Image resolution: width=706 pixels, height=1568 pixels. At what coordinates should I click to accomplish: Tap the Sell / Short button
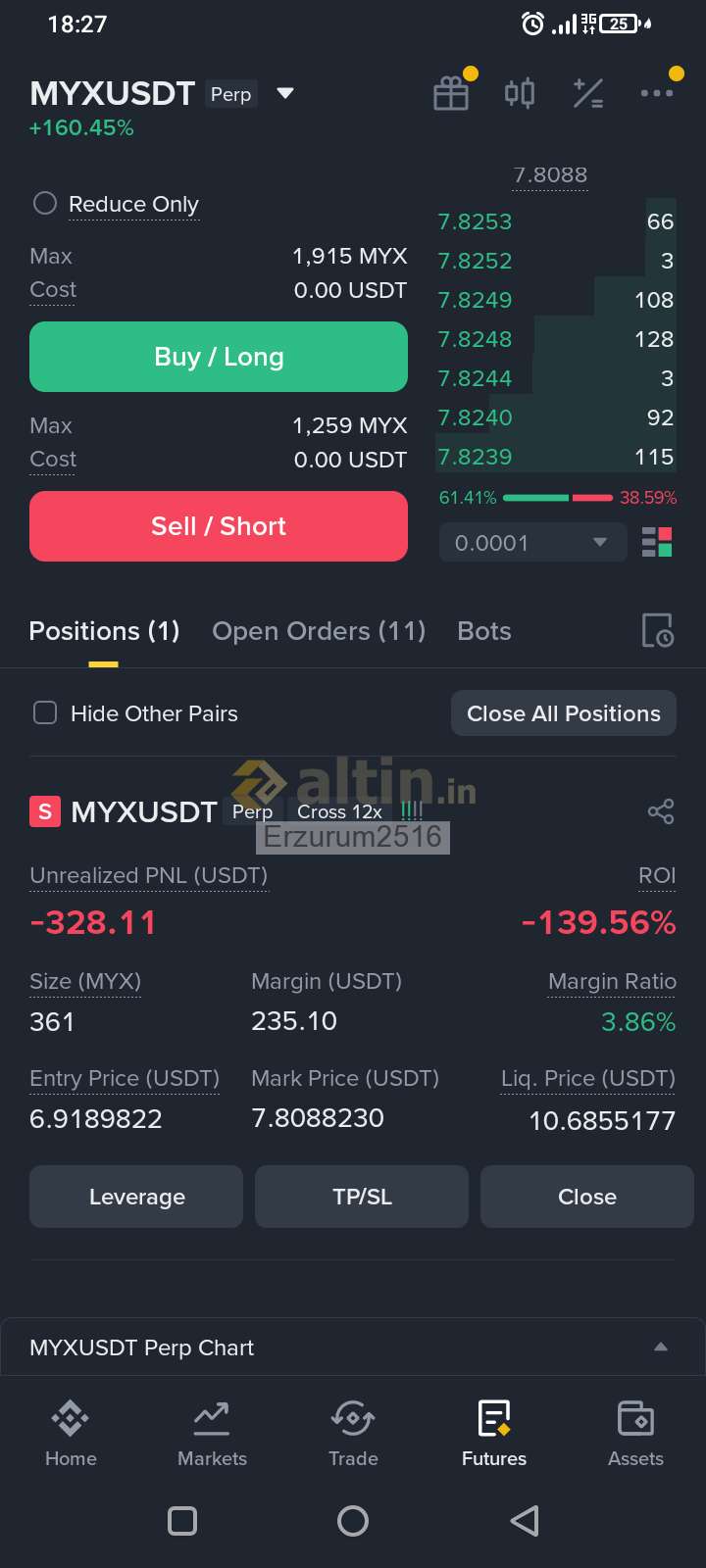coord(219,526)
